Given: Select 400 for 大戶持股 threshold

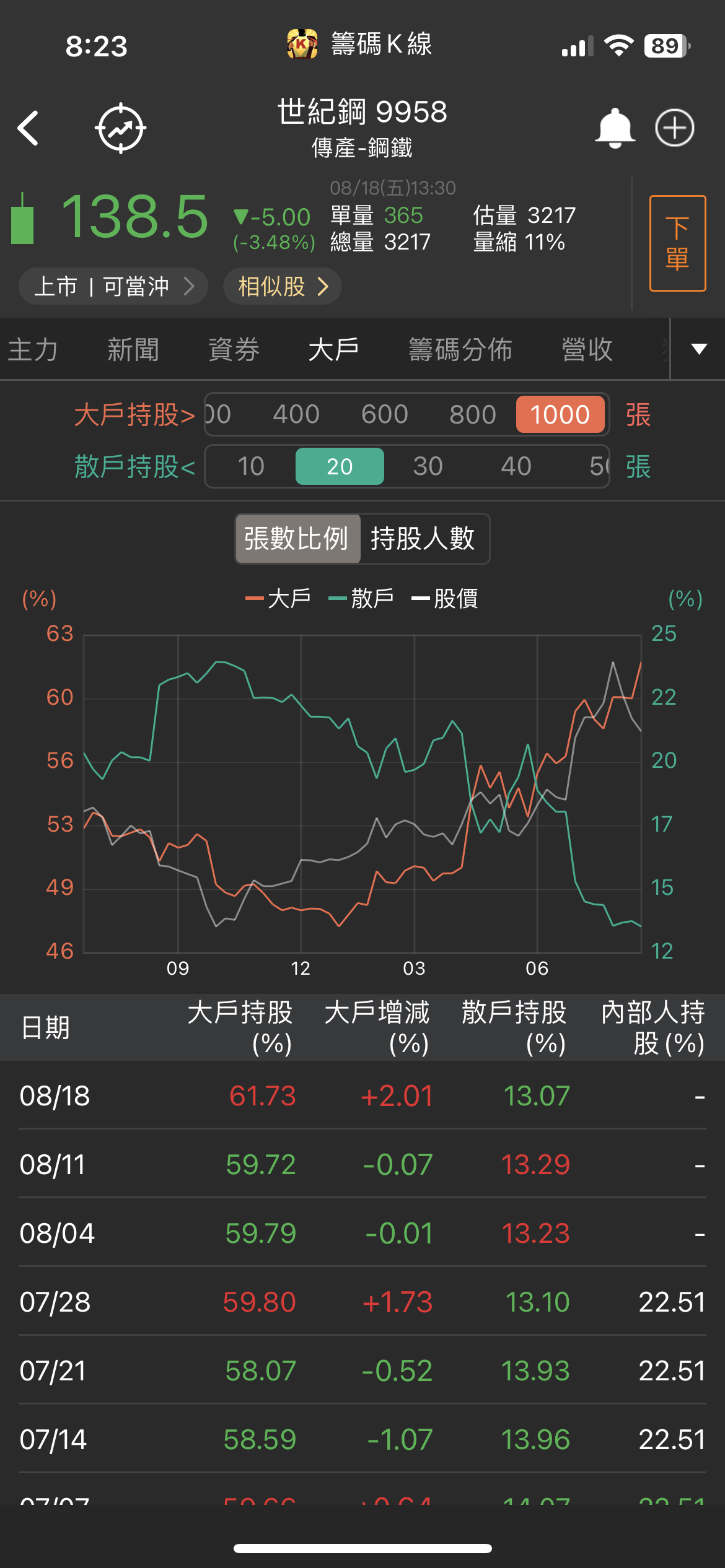Looking at the screenshot, I should coord(296,414).
